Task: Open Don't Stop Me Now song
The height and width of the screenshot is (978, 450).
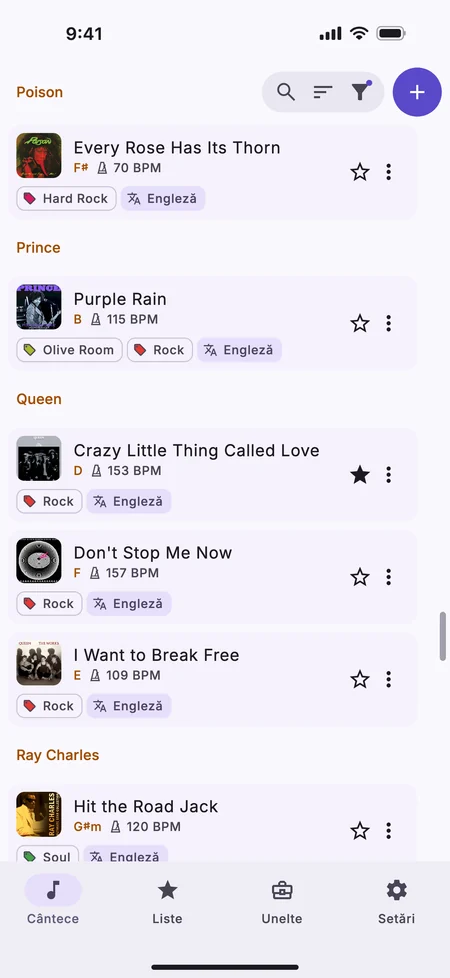Action: point(212,577)
